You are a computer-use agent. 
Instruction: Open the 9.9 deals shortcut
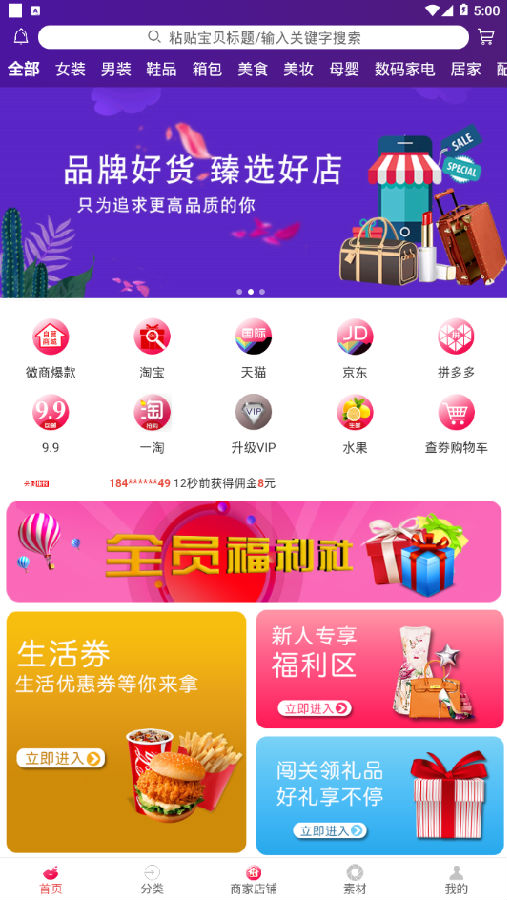click(x=51, y=424)
